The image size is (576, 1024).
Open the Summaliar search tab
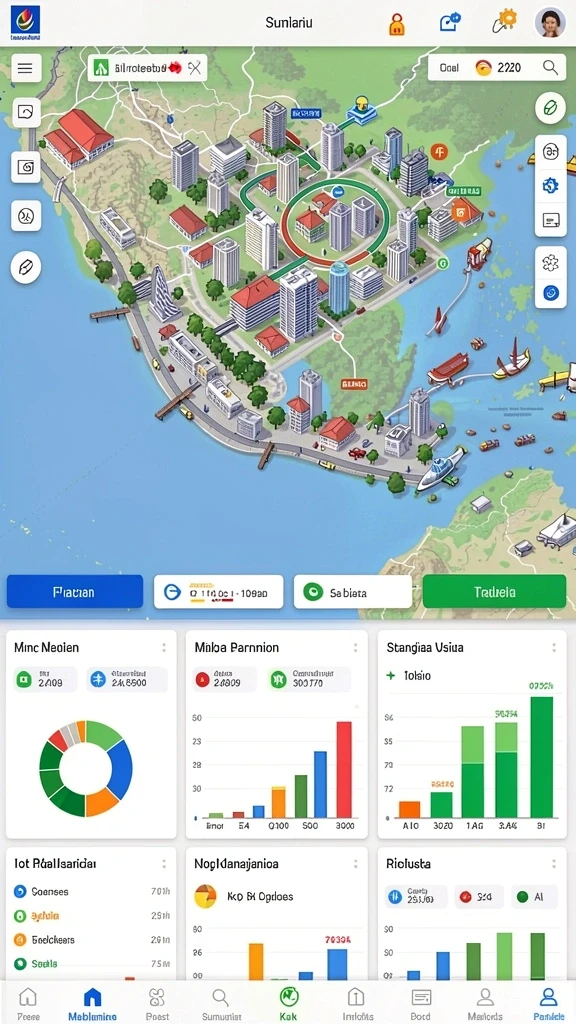pyautogui.click(x=221, y=1004)
